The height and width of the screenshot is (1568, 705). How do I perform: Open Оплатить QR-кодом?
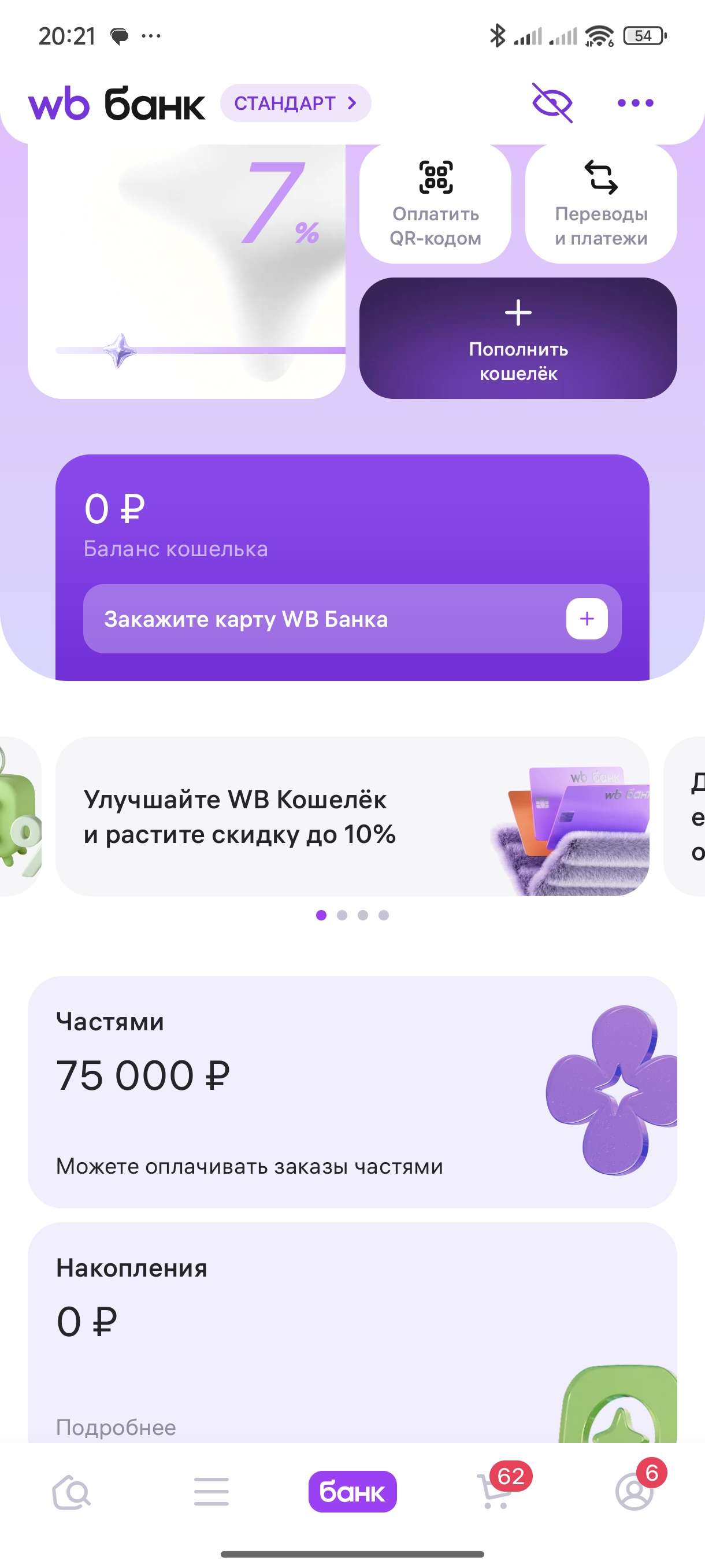(435, 204)
